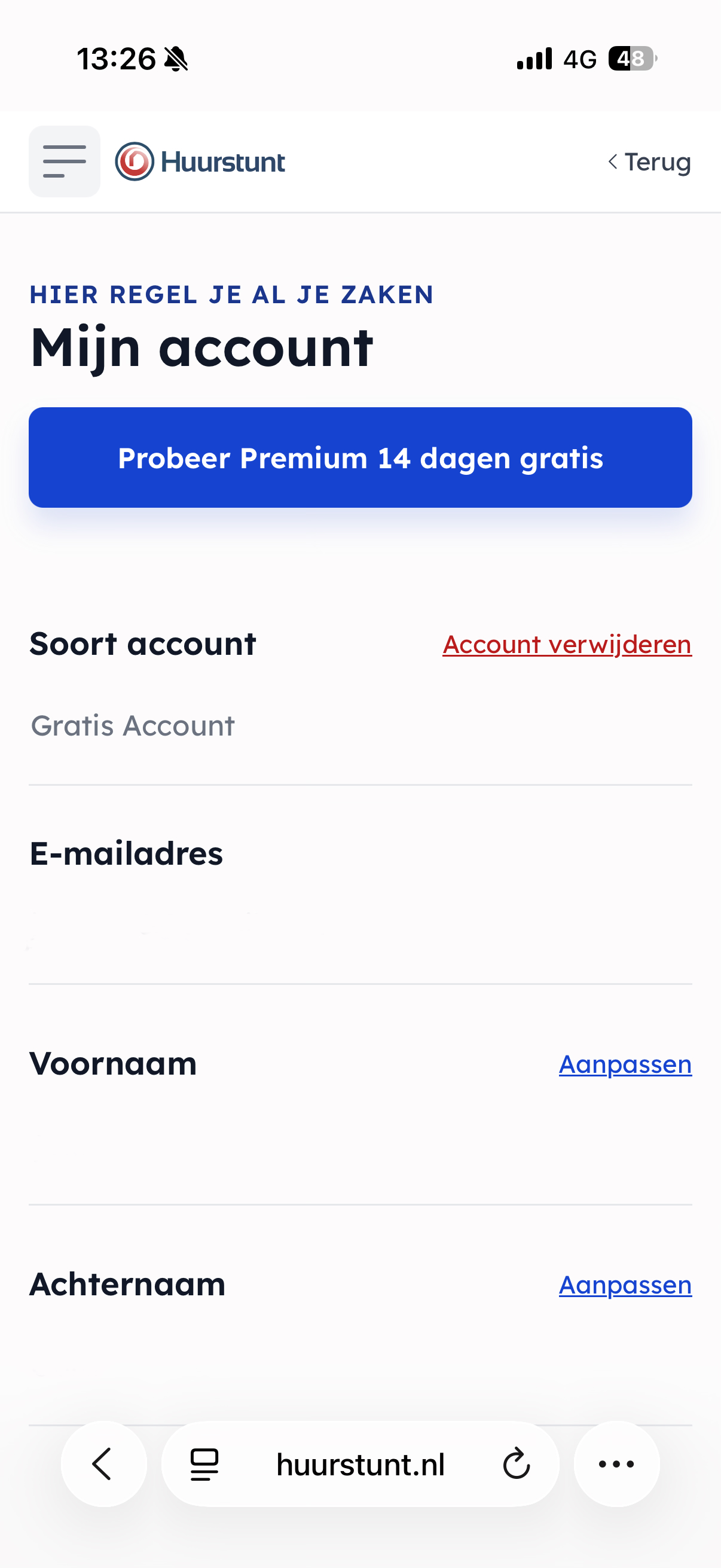Viewport: 721px width, 1568px height.
Task: Click the 4G network indicator
Action: tap(580, 58)
